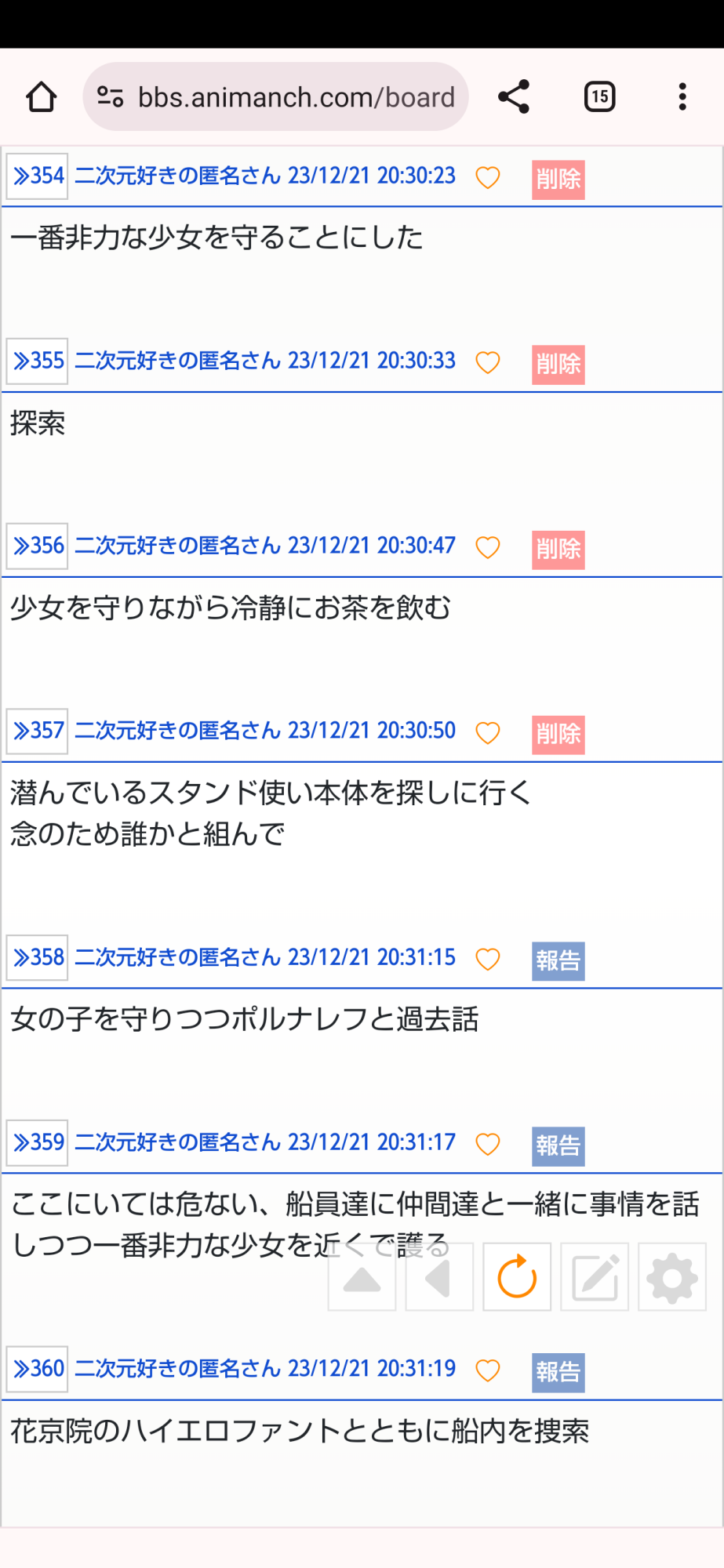
Task: Report post 358 with 報告 button
Action: pos(558,961)
